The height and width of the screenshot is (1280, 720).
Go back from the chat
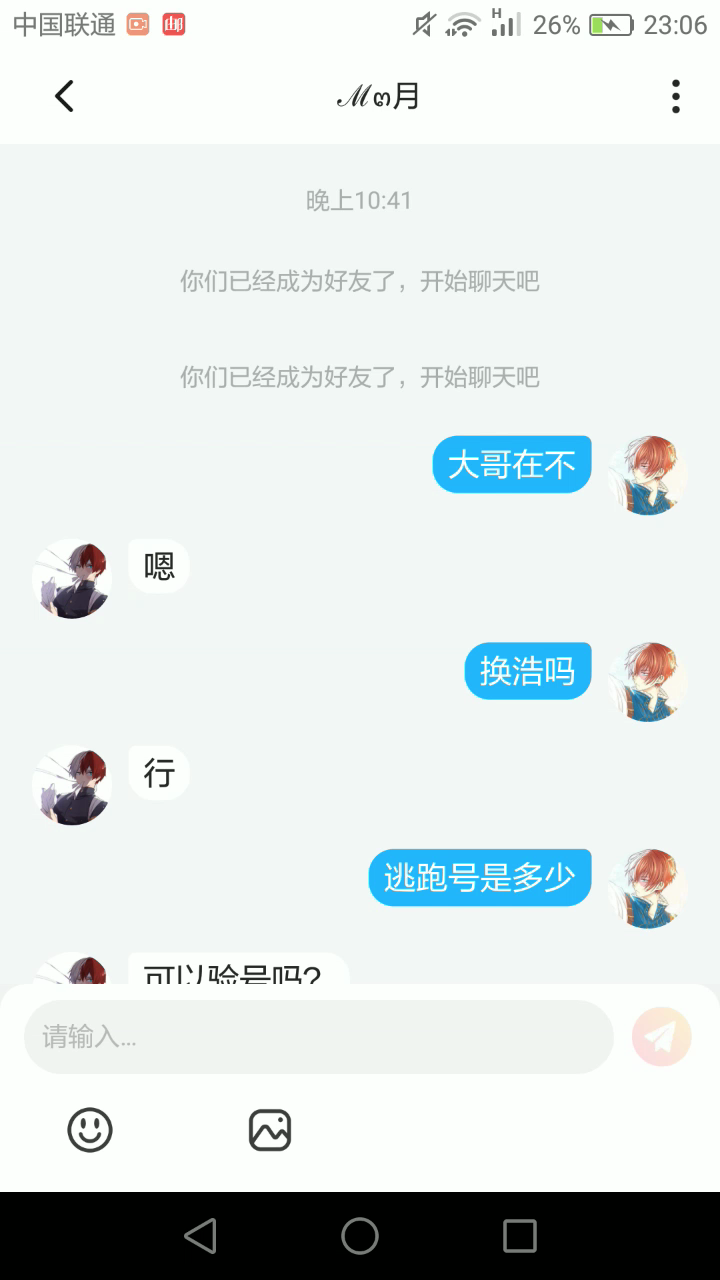(x=64, y=96)
